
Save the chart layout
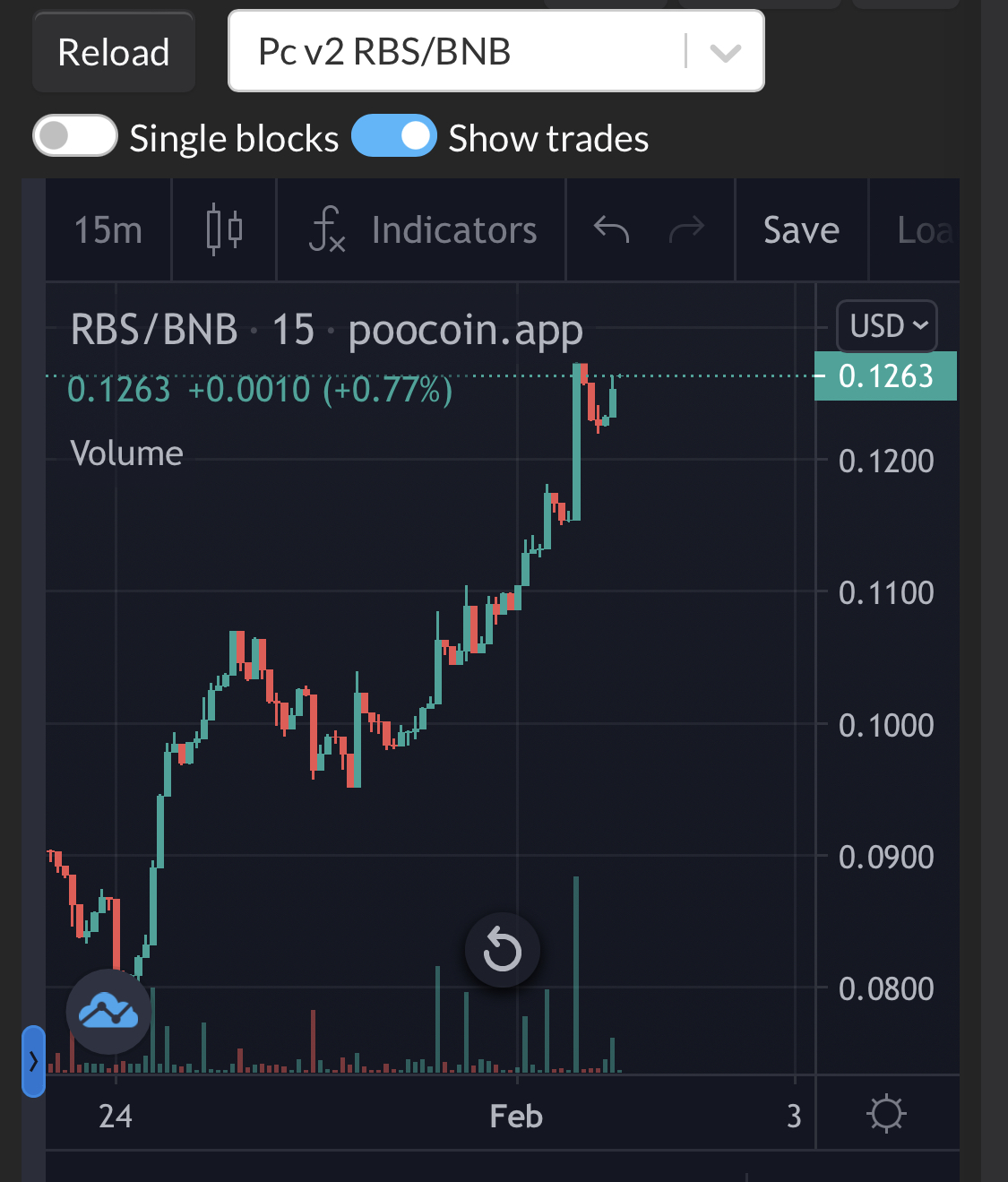click(801, 230)
